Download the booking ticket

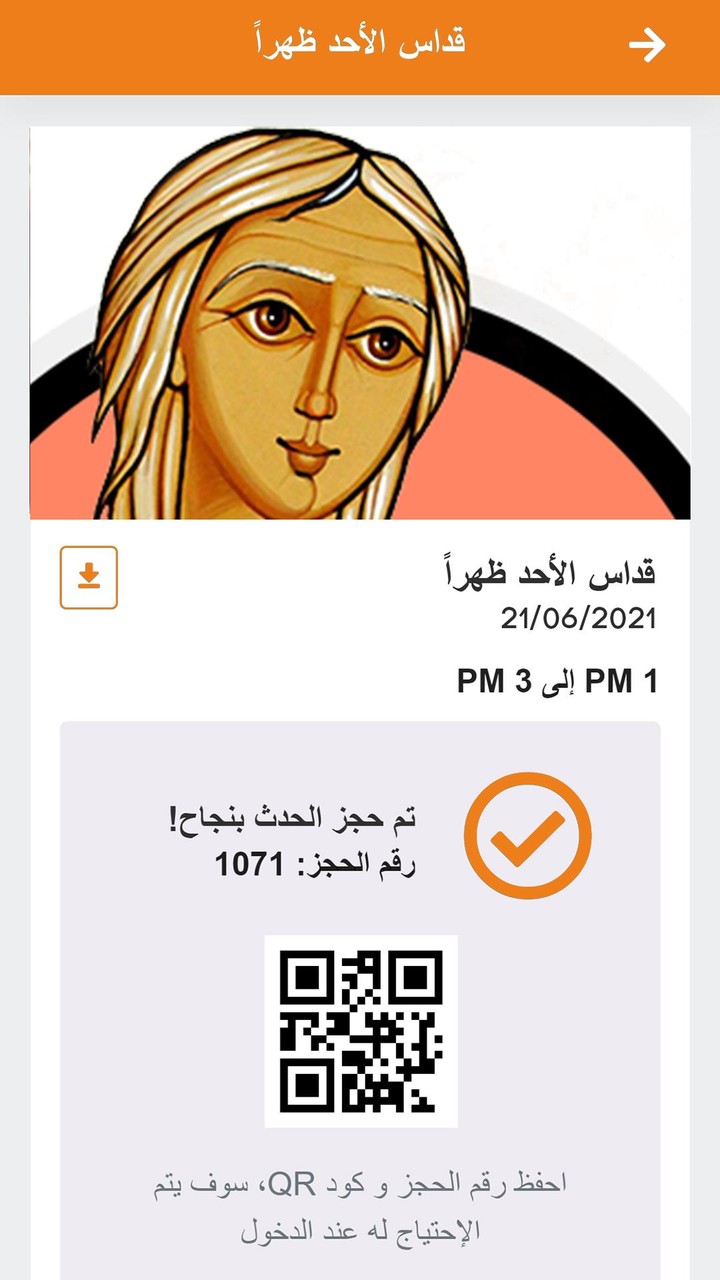(89, 577)
